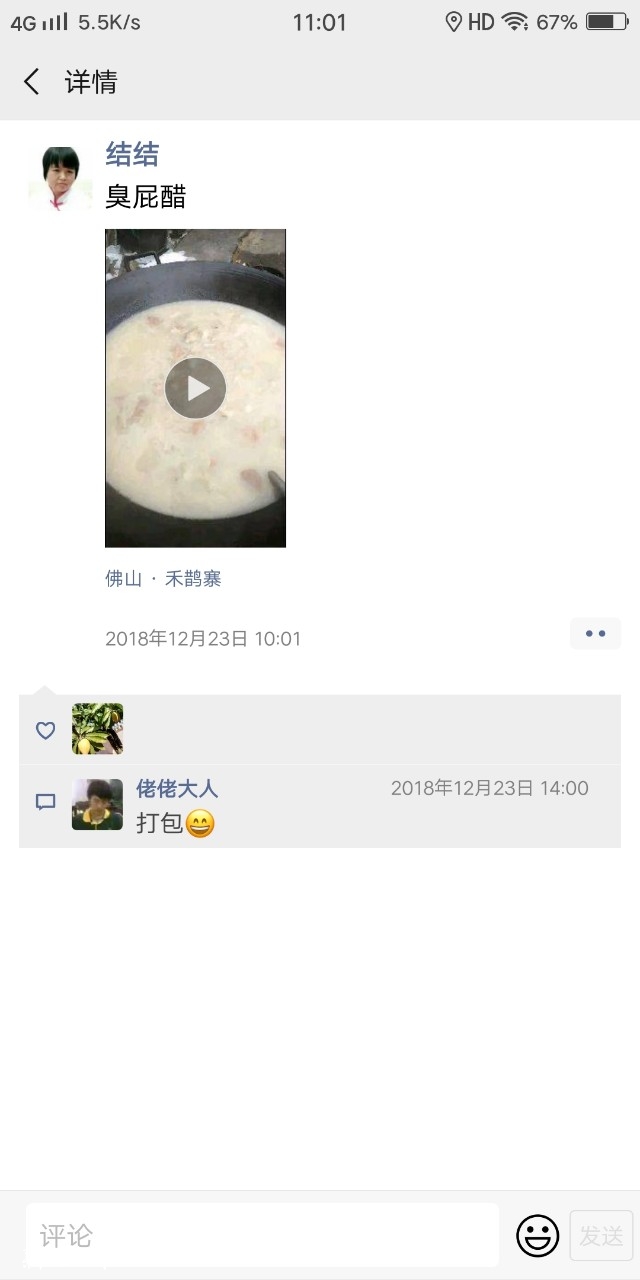
Task: Open the emoji picker
Action: click(537, 1236)
